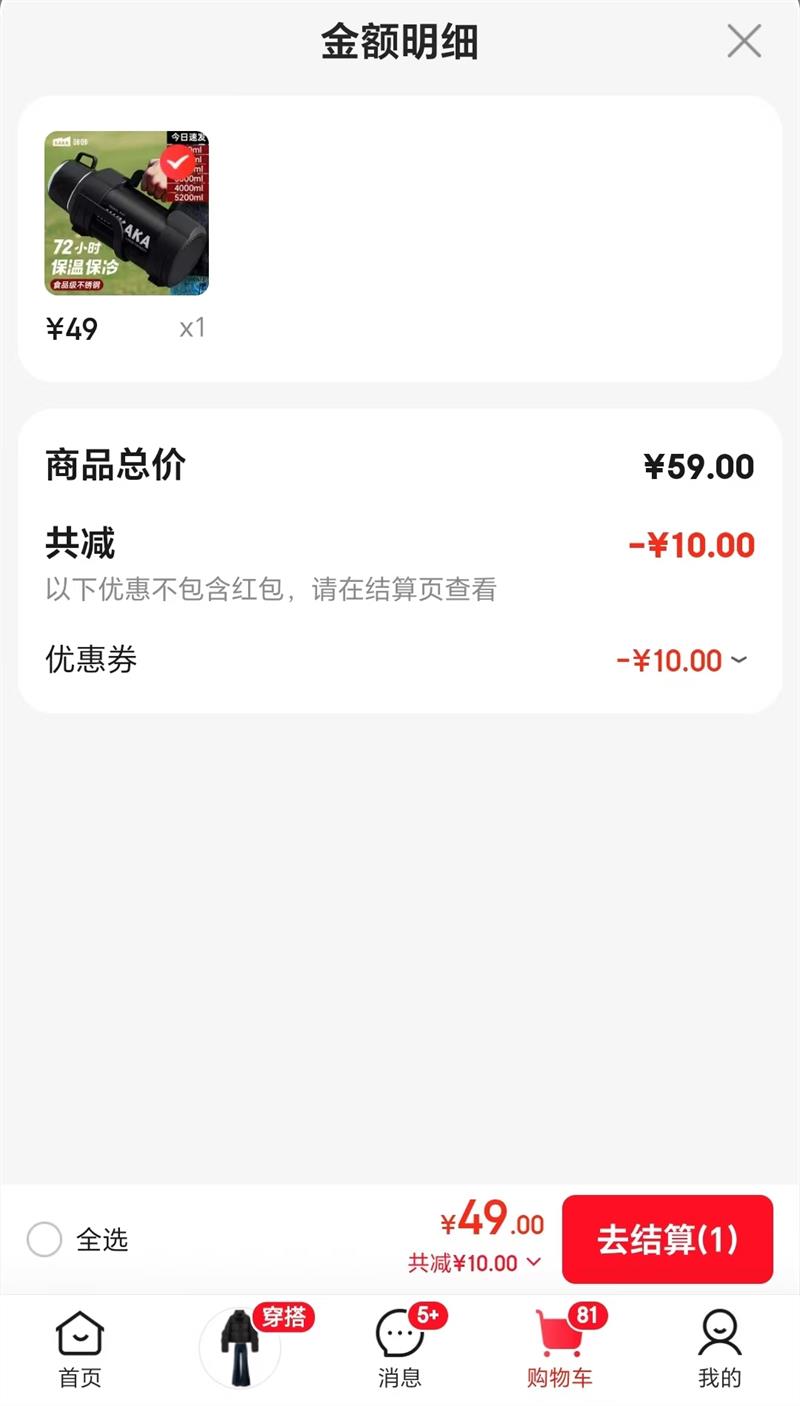Select the 购物车 tab
800x1406 pixels.
pyautogui.click(x=560, y=1349)
